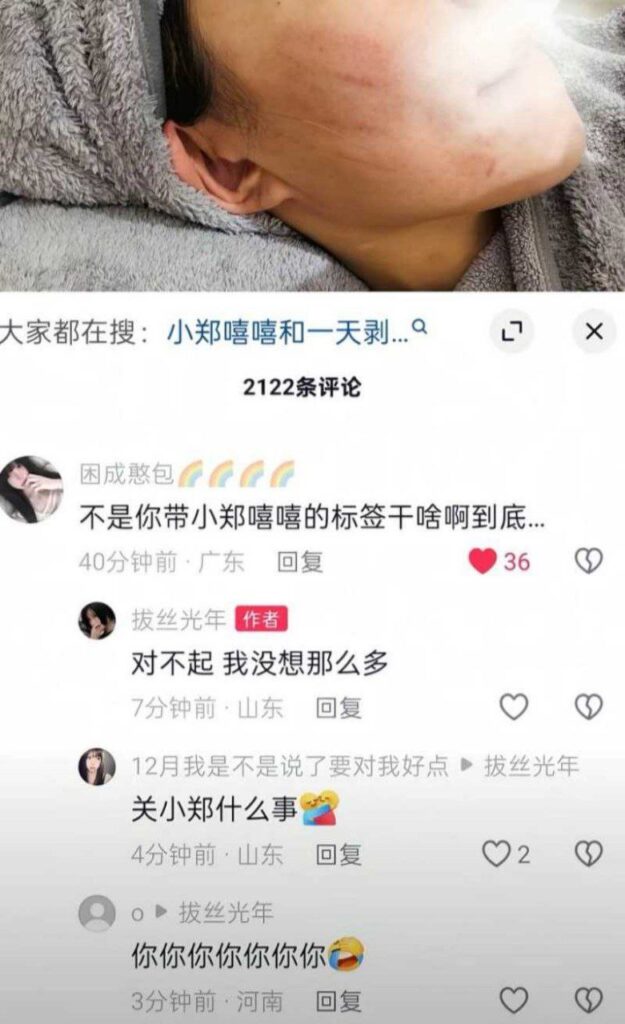625x1024 pixels.
Task: Open 拔丝光年's avatar next to 作者 tag
Action: [97, 621]
